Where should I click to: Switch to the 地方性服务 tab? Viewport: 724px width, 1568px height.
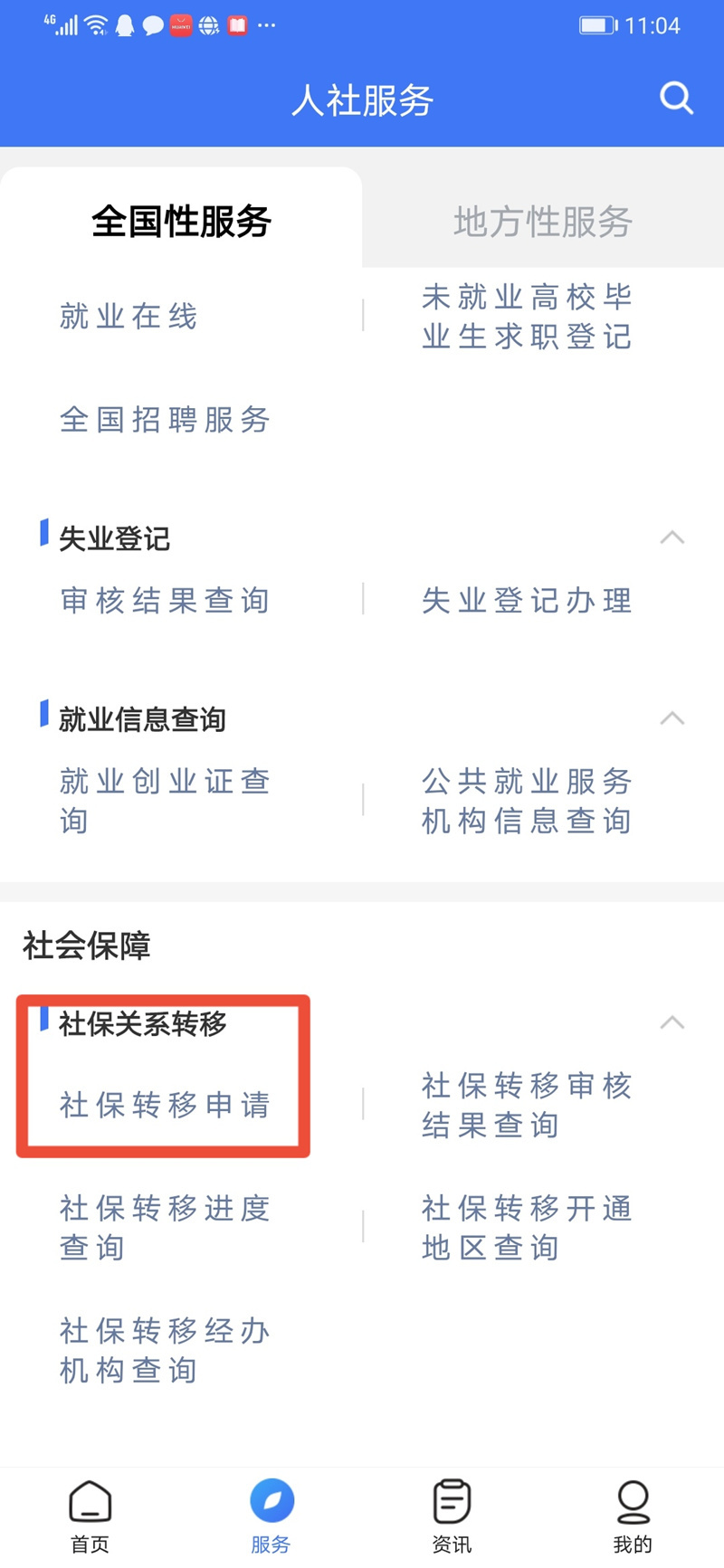(x=542, y=222)
